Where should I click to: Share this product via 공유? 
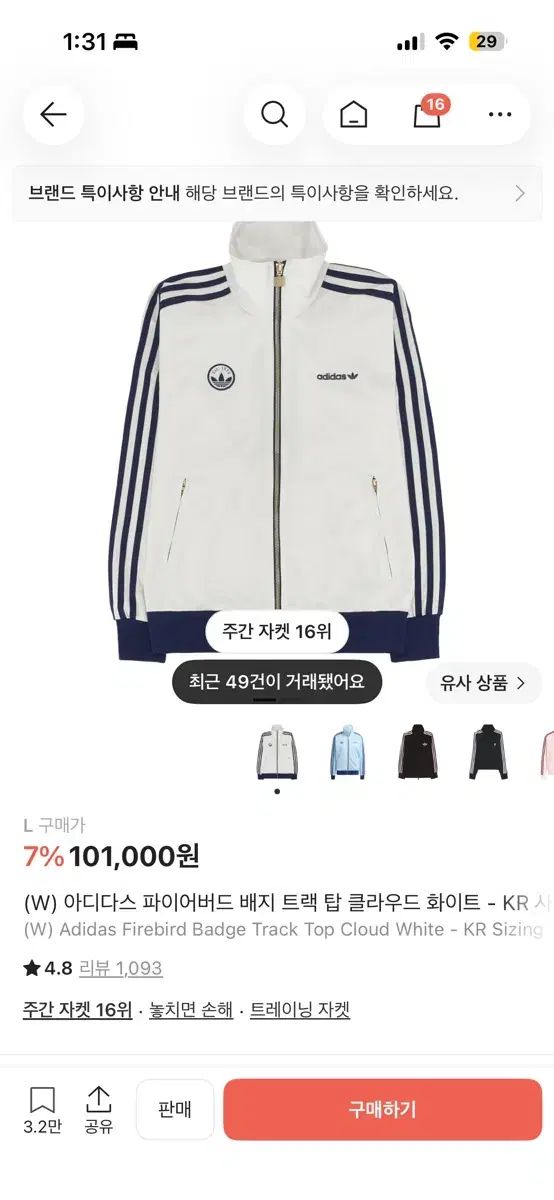pyautogui.click(x=98, y=1110)
